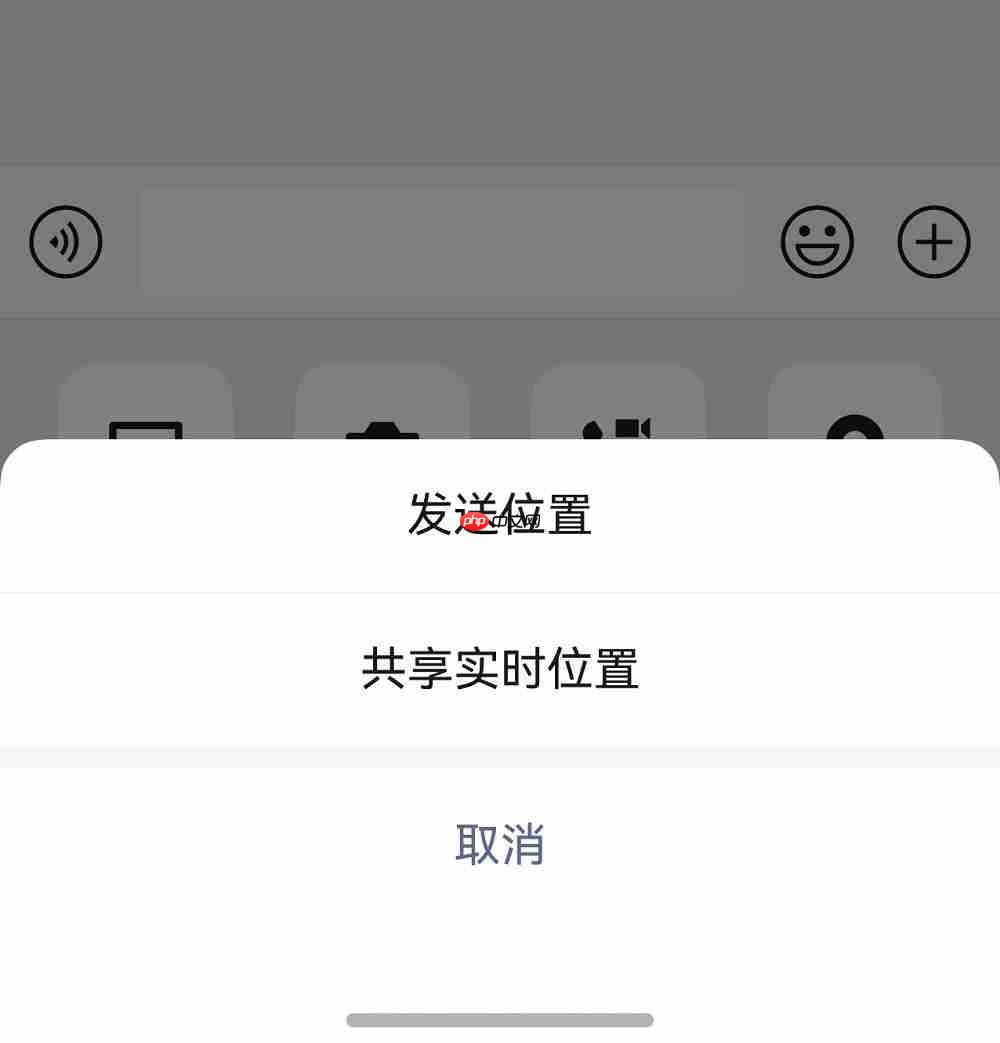Viewport: 1000px width, 1043px height.
Task: Tap the home indicator bar at the bottom
Action: coord(500,1020)
